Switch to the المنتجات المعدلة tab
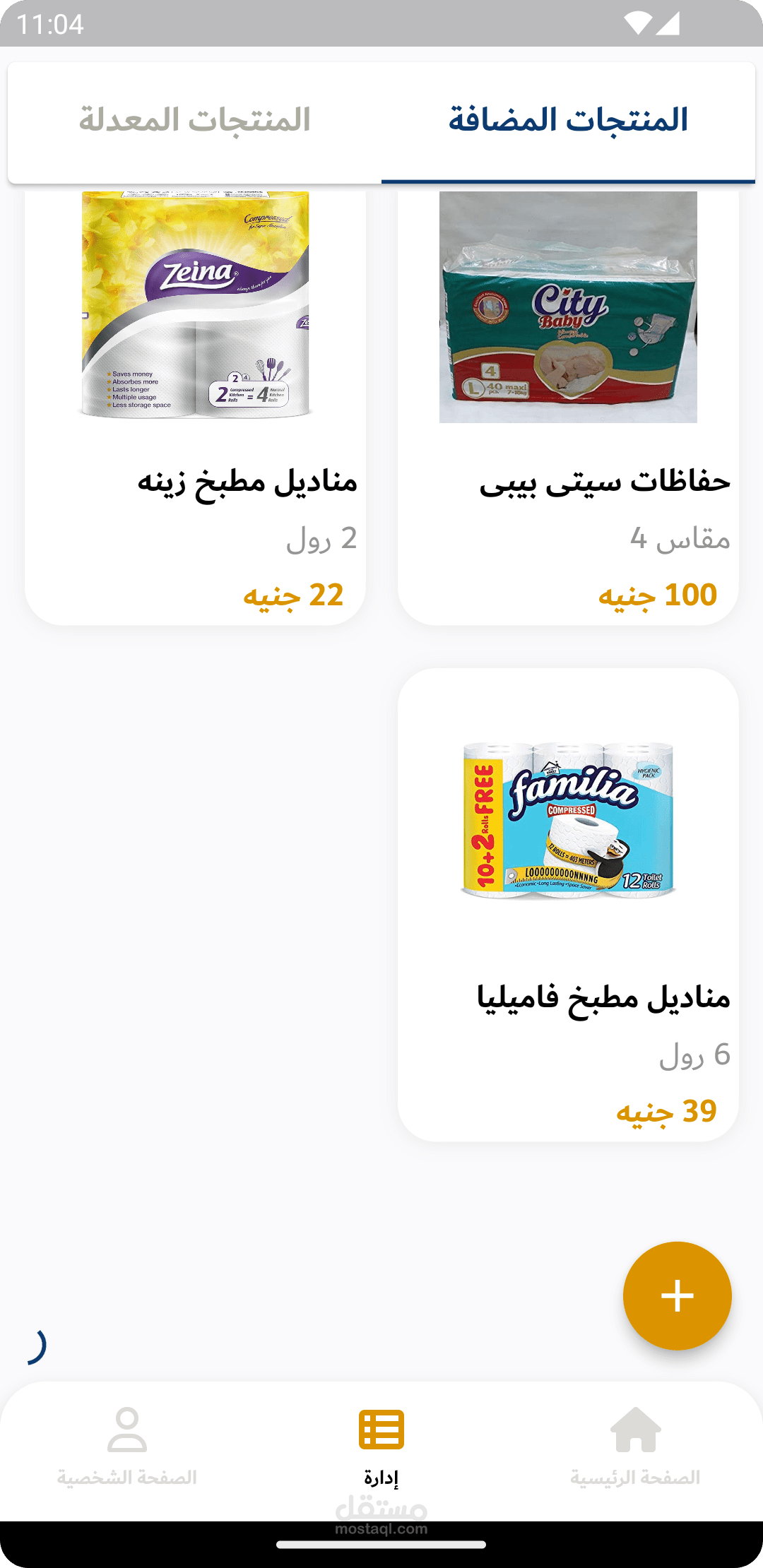The width and height of the screenshot is (763, 1568). tap(194, 120)
